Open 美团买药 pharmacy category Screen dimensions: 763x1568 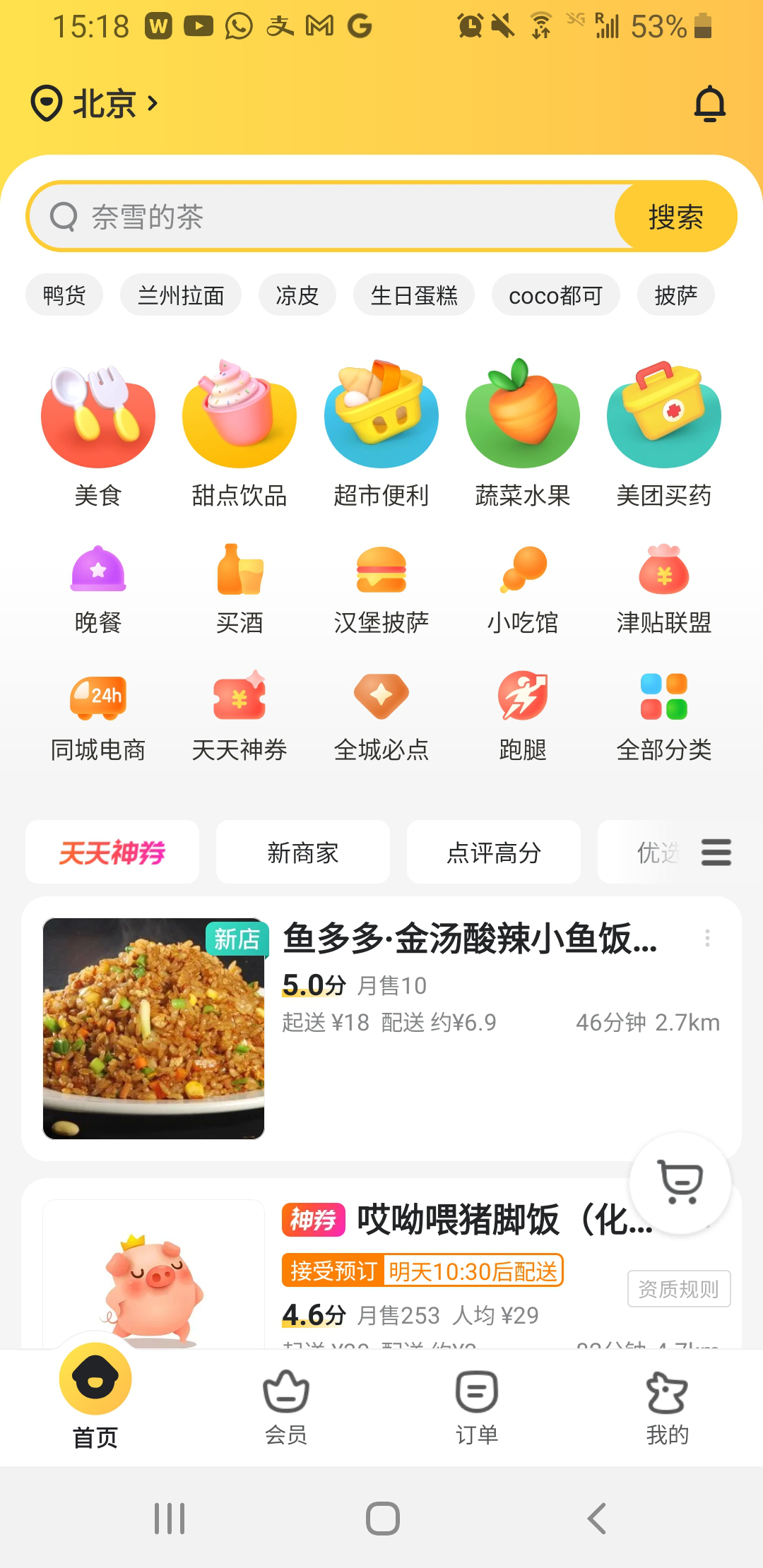click(664, 432)
